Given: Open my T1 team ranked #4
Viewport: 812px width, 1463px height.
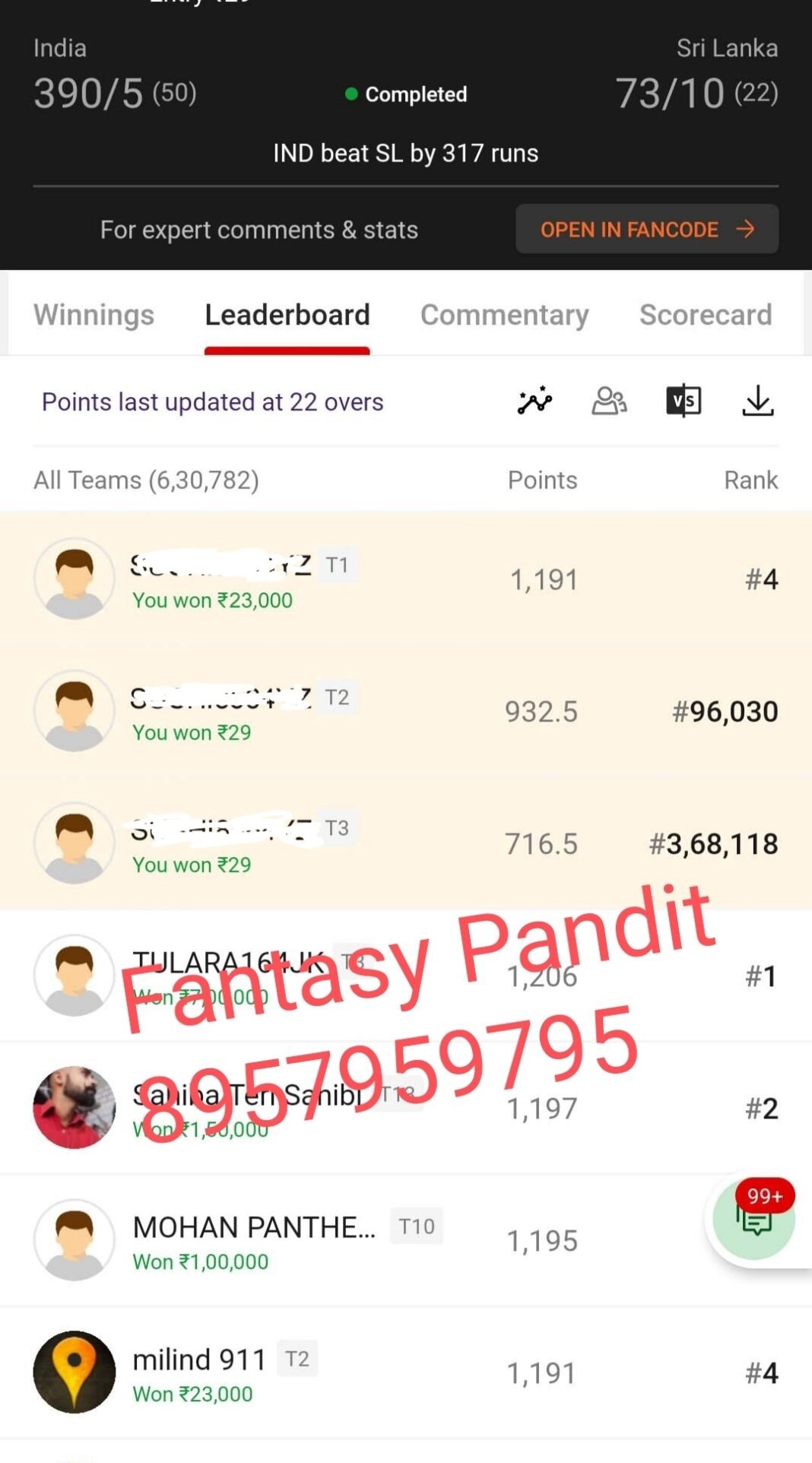Looking at the screenshot, I should click(x=406, y=579).
